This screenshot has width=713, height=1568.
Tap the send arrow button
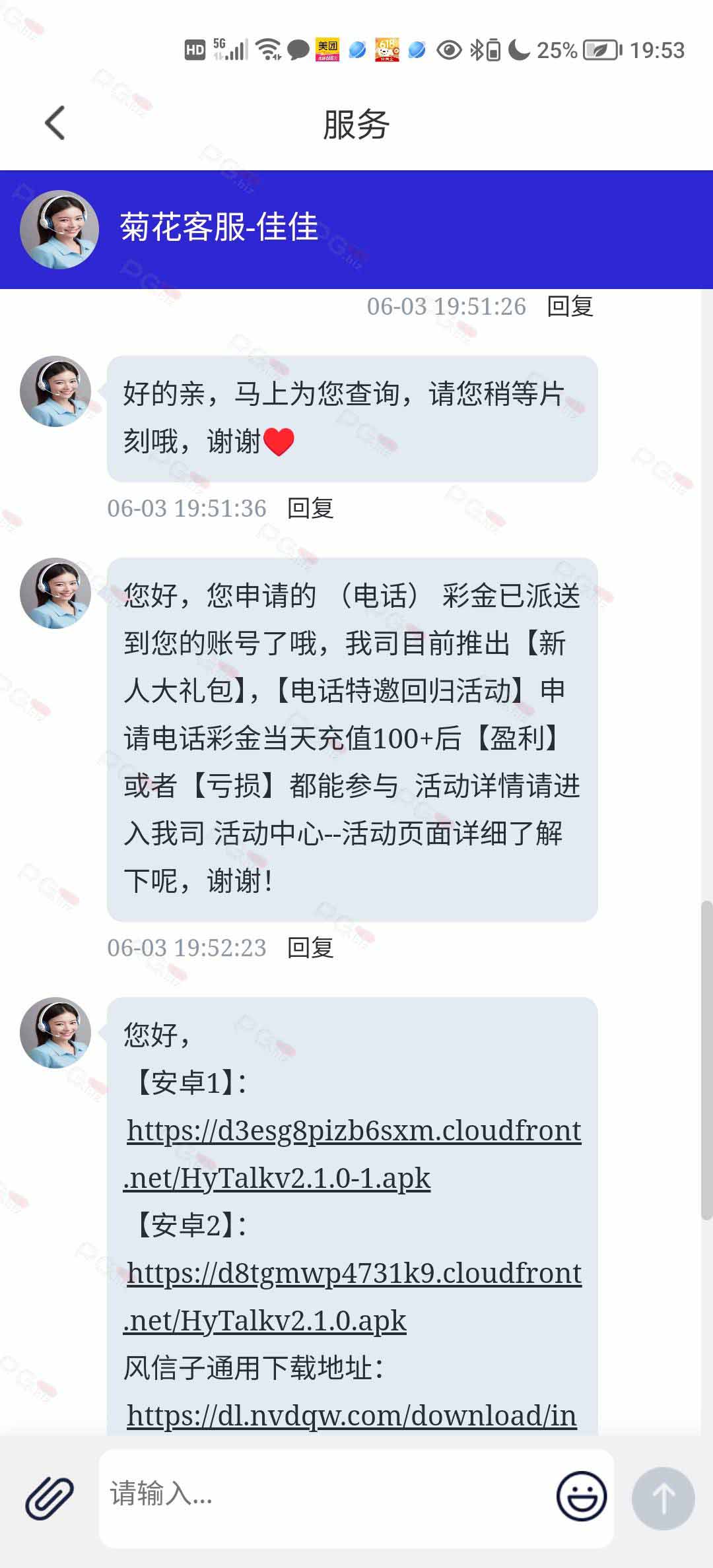point(663,1498)
